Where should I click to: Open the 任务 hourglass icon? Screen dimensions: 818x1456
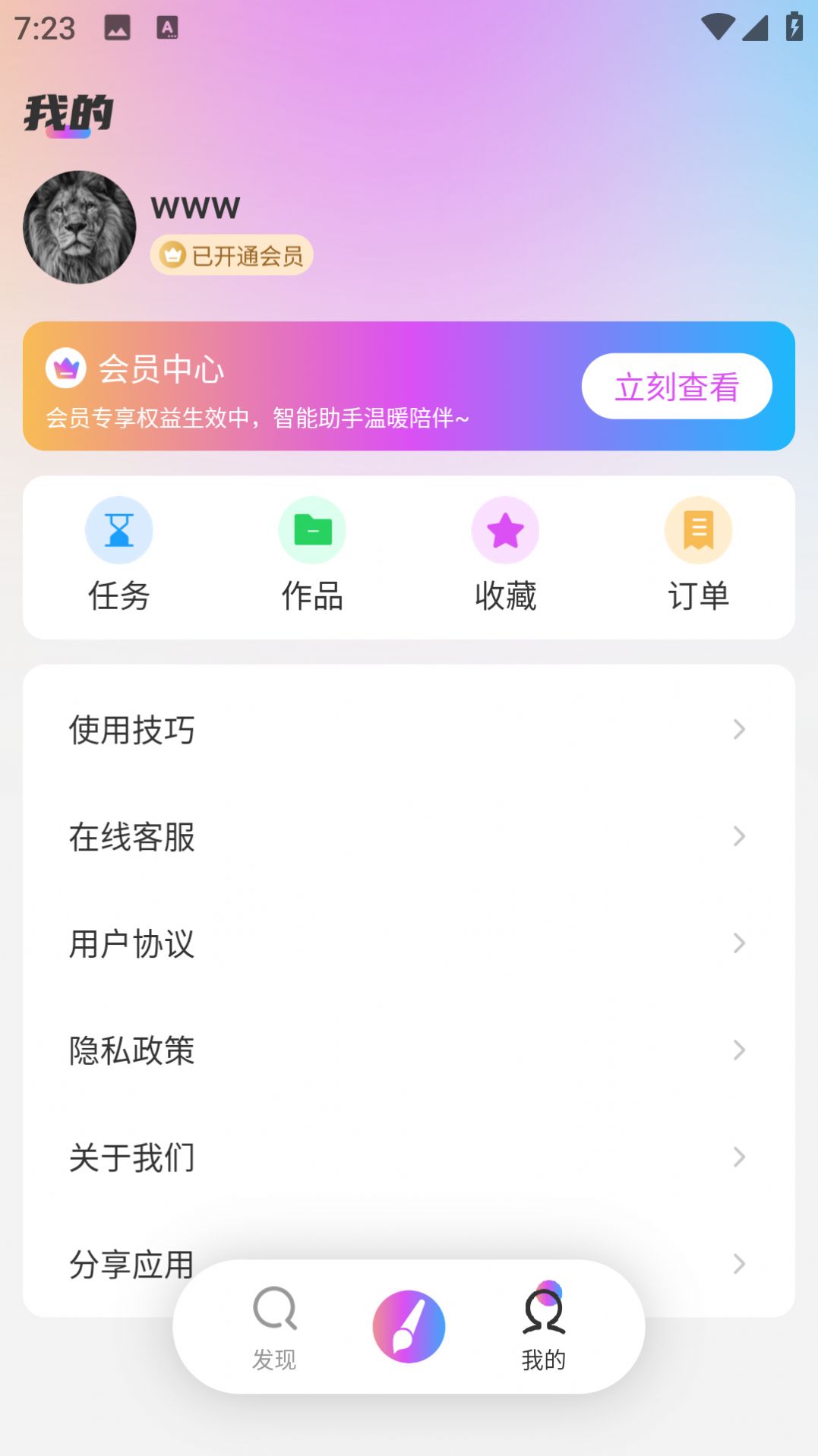pyautogui.click(x=118, y=530)
